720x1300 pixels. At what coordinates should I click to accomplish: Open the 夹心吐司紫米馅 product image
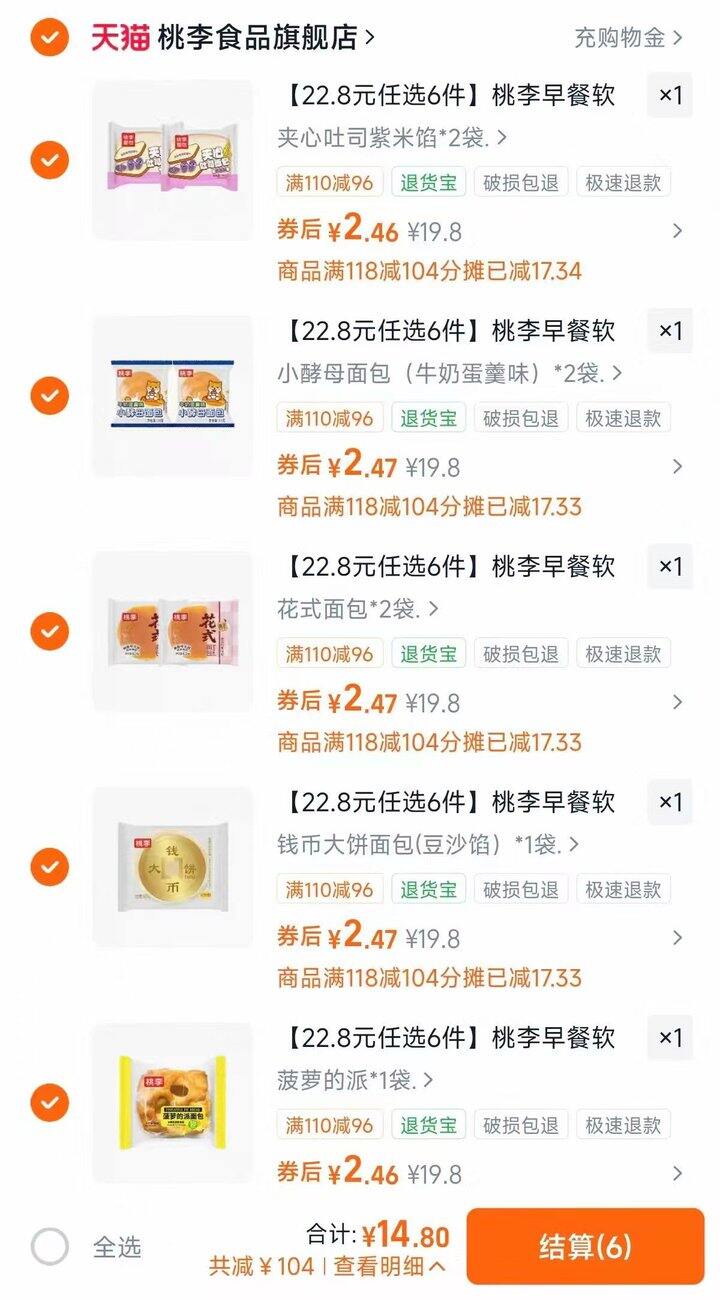pos(172,160)
